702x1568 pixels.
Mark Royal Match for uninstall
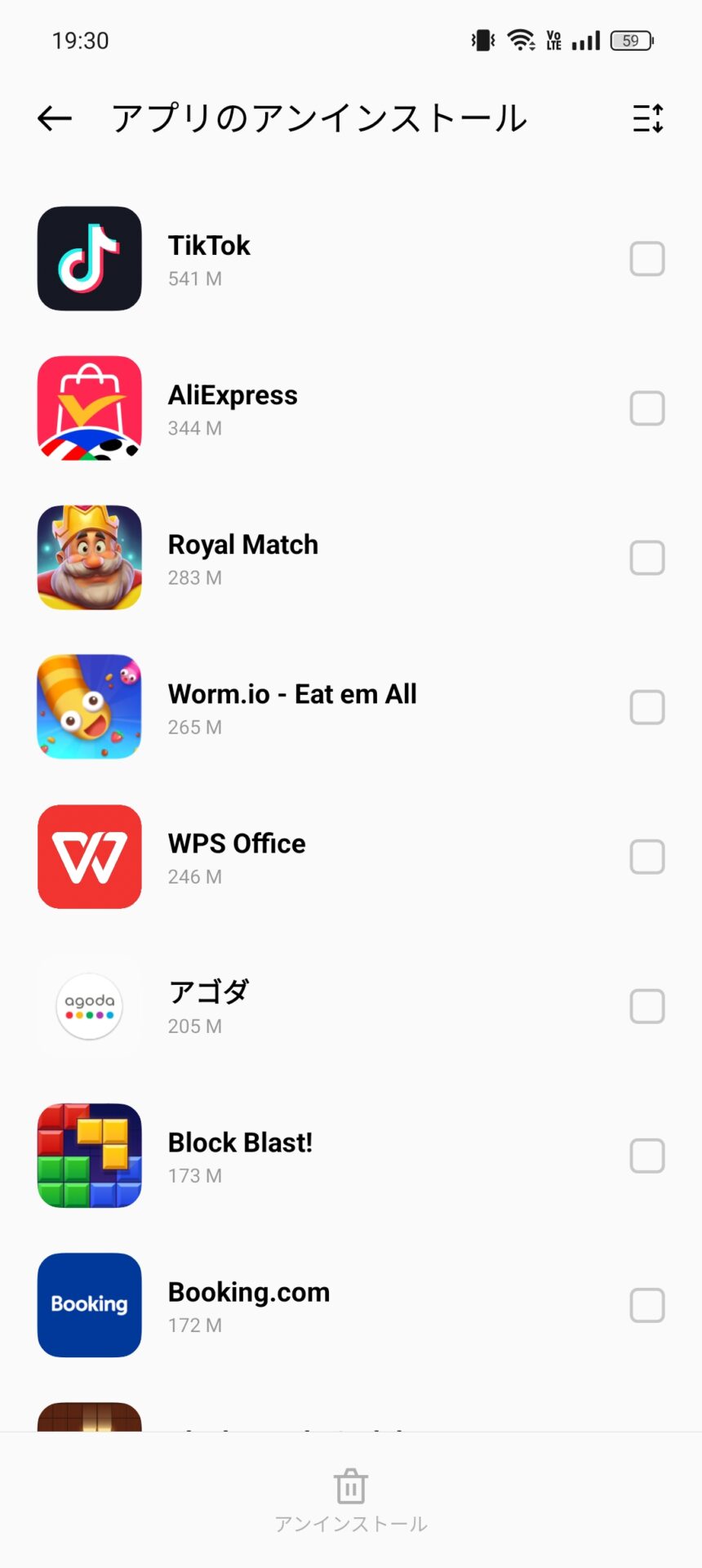647,558
